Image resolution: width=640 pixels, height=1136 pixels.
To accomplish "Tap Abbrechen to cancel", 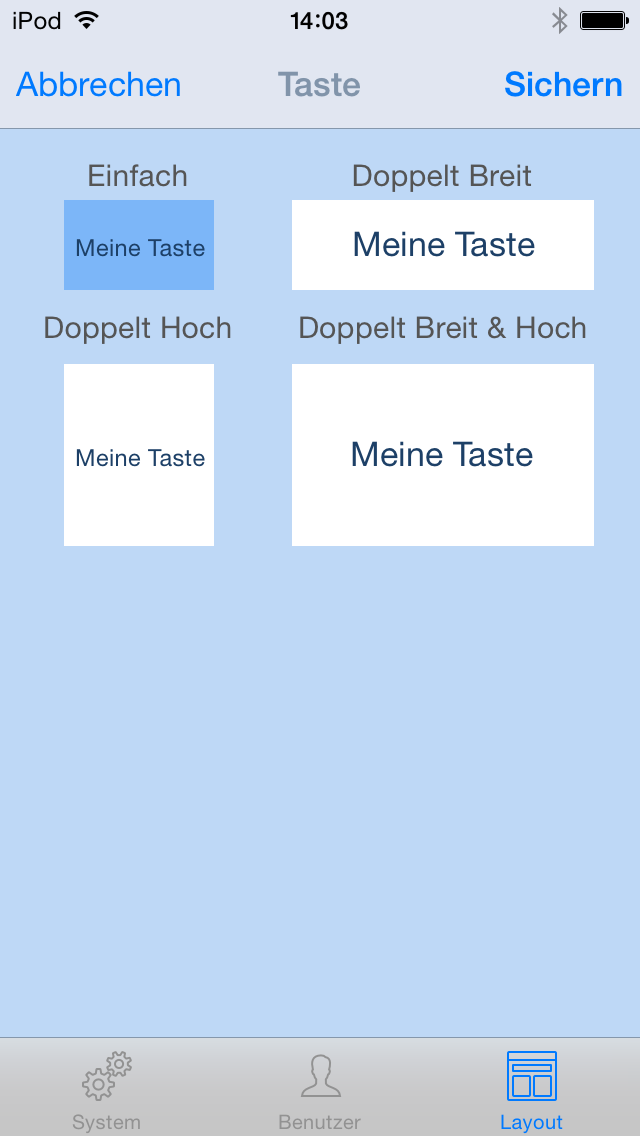I will click(98, 85).
